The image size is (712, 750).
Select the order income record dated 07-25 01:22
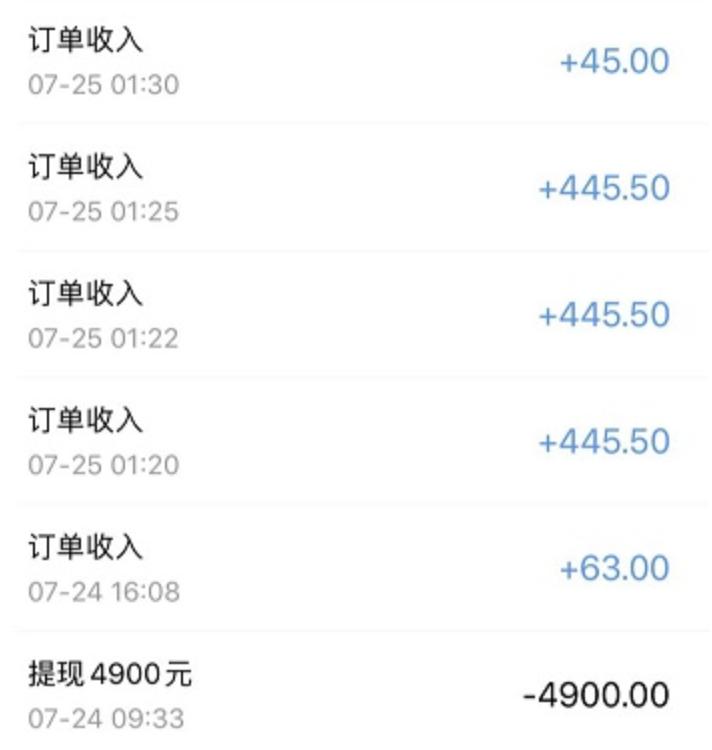coord(356,315)
